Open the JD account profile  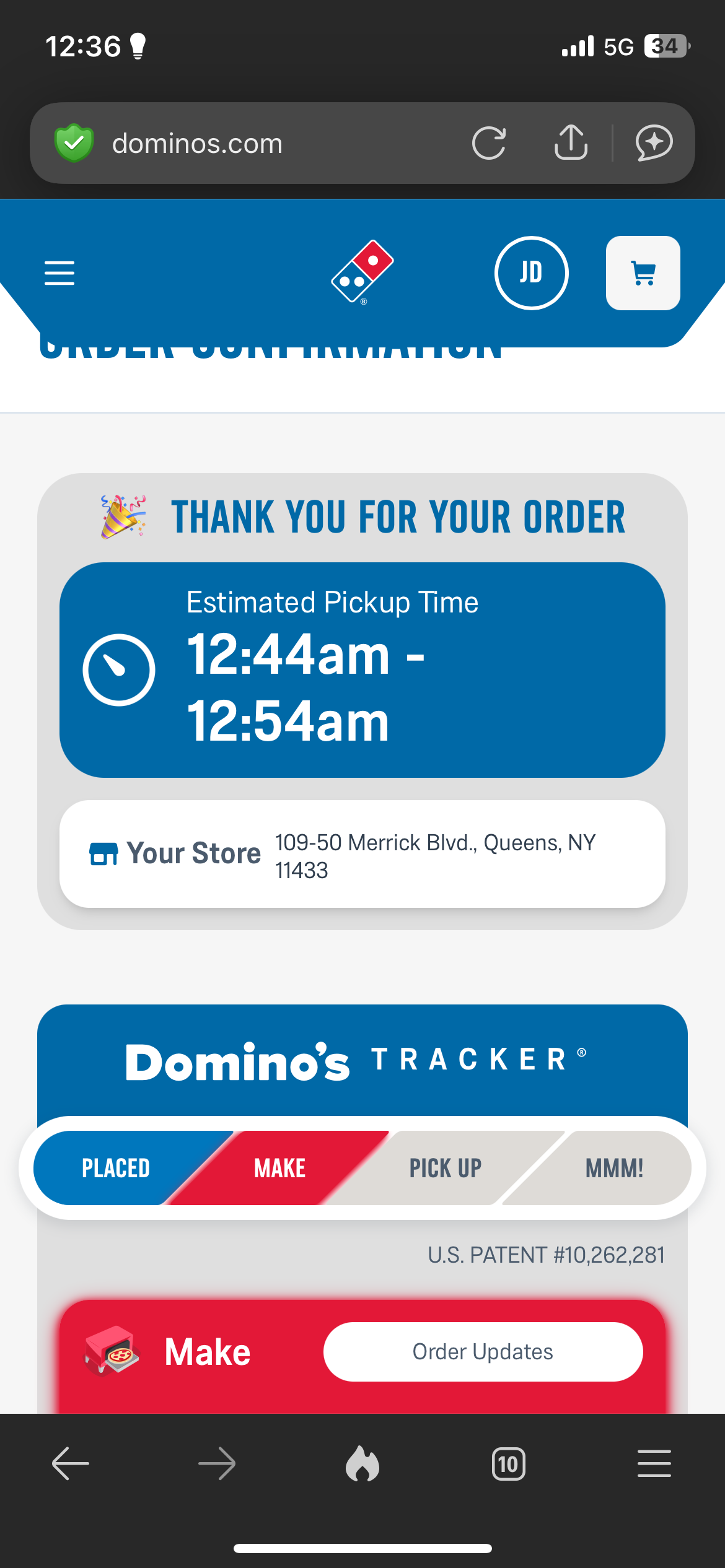531,273
